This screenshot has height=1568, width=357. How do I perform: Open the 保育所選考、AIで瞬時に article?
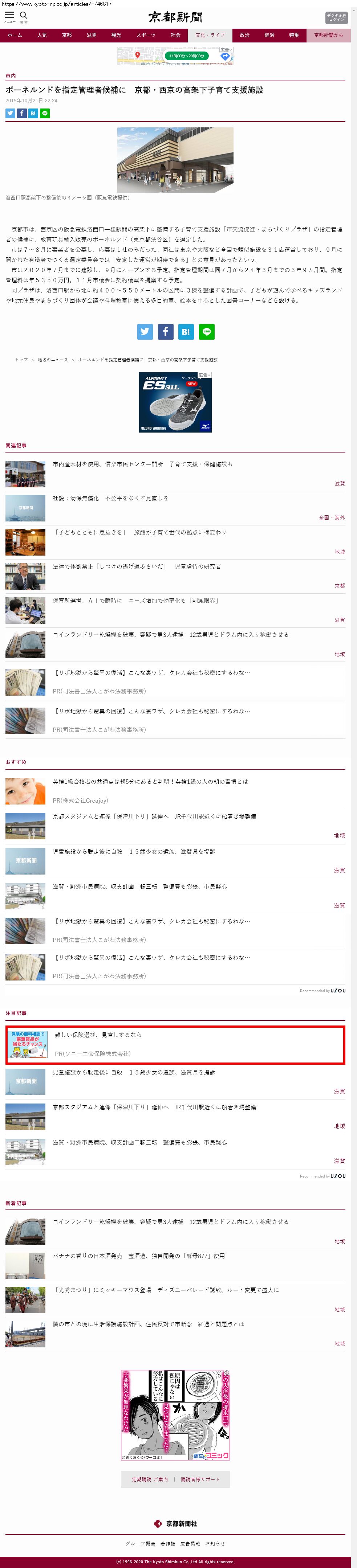click(135, 601)
